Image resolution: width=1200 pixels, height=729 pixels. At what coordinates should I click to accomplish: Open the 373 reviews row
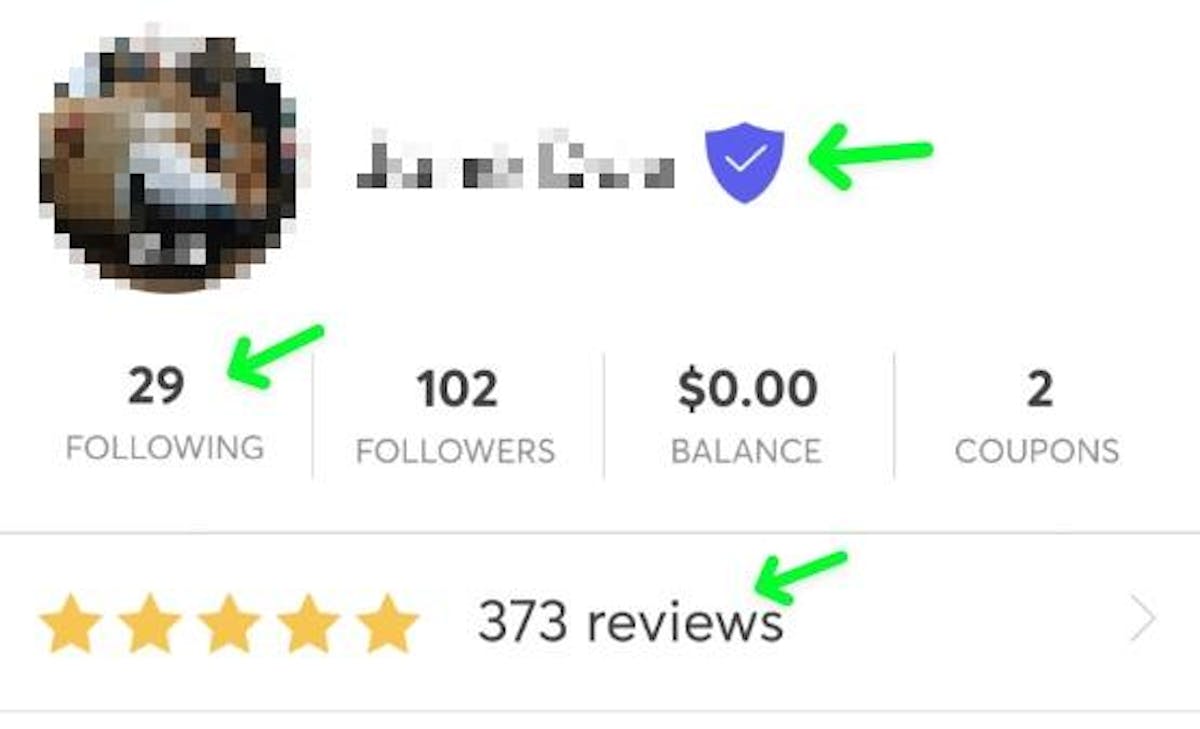click(x=600, y=622)
